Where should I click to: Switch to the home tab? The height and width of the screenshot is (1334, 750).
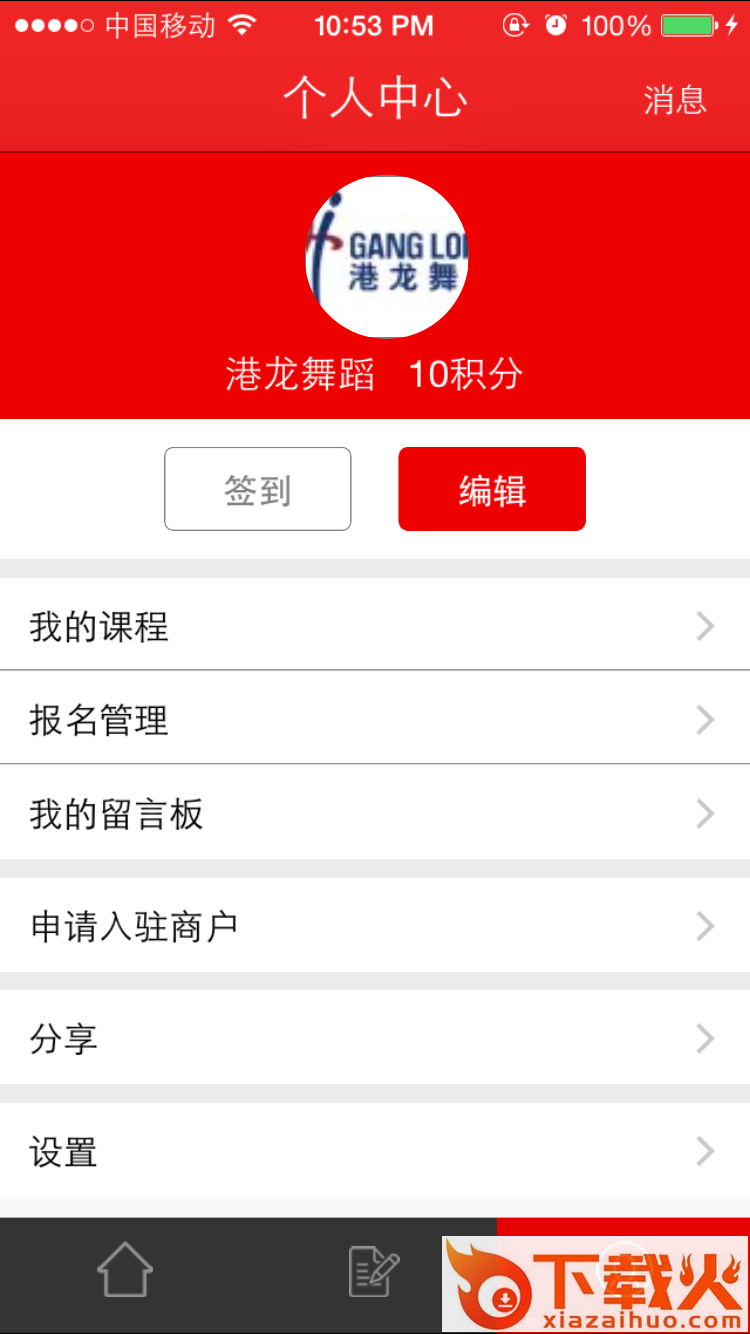pyautogui.click(x=125, y=1271)
